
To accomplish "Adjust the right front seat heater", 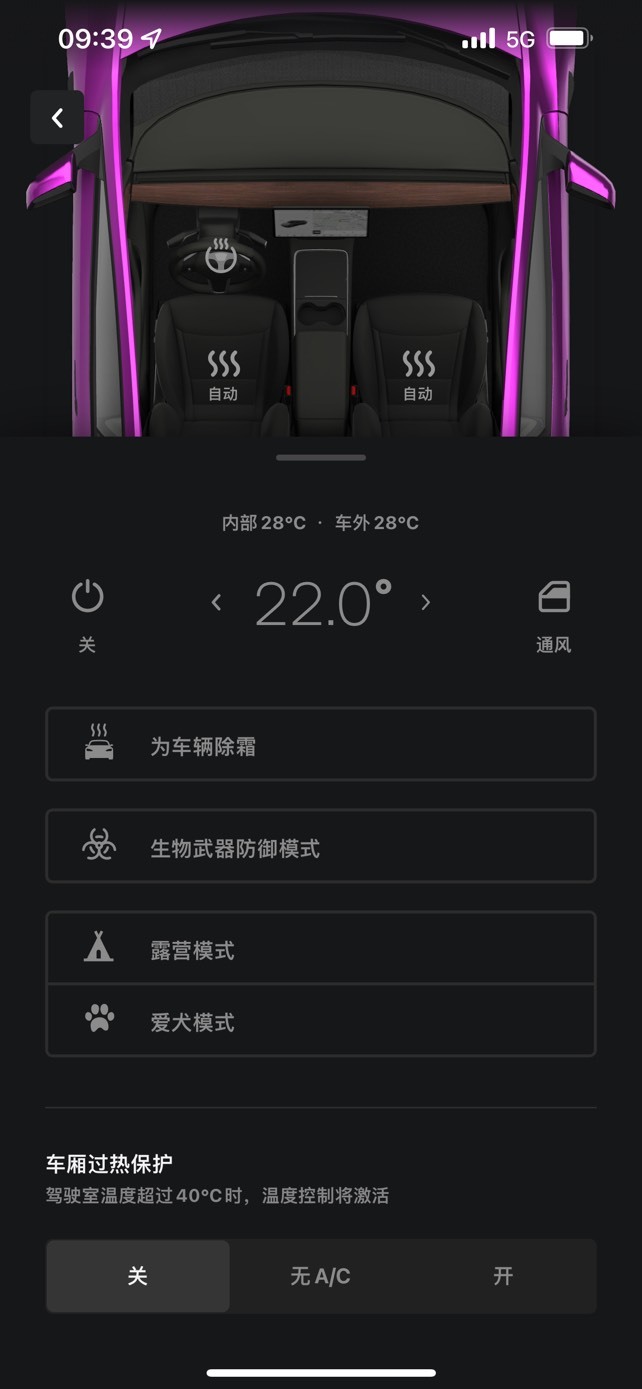I will (418, 375).
